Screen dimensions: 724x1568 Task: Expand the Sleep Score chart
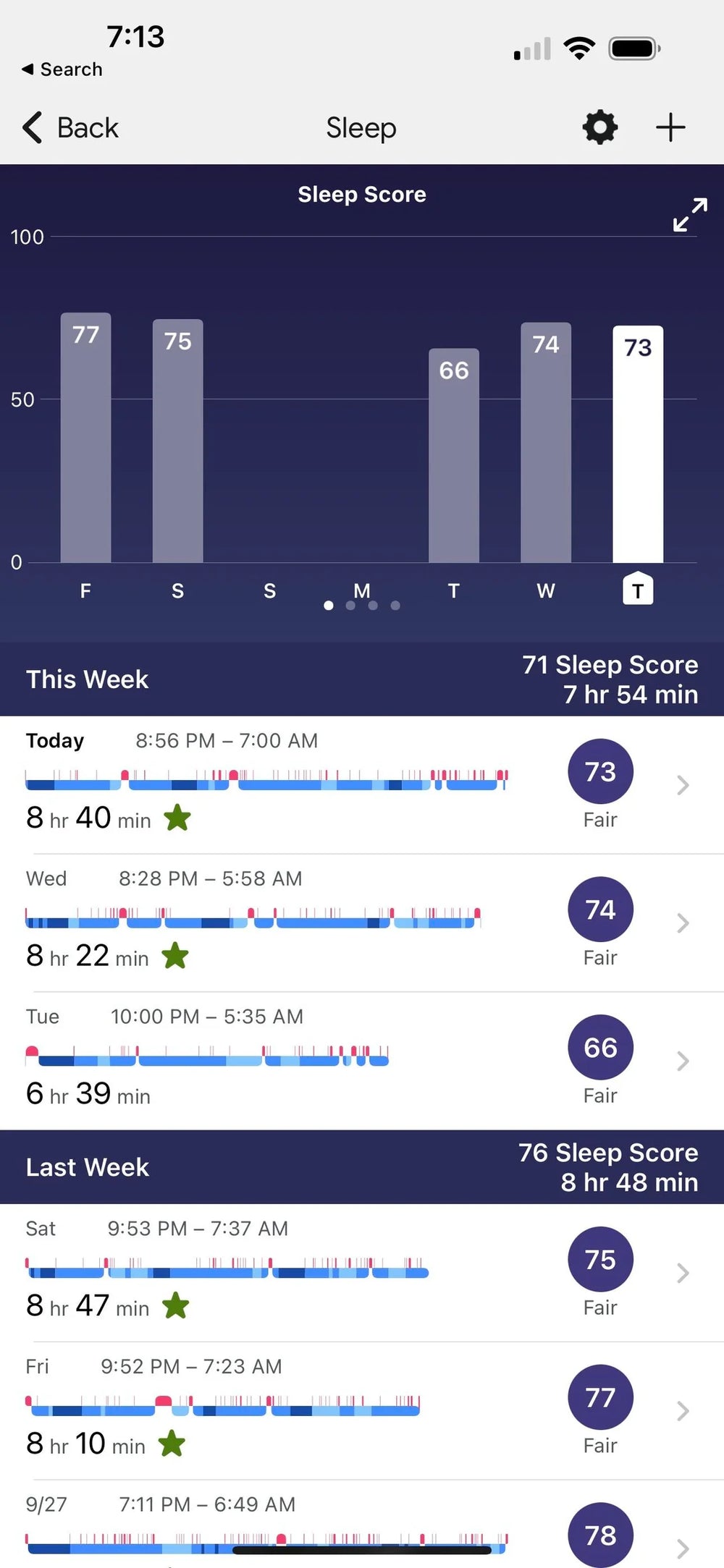pyautogui.click(x=689, y=215)
